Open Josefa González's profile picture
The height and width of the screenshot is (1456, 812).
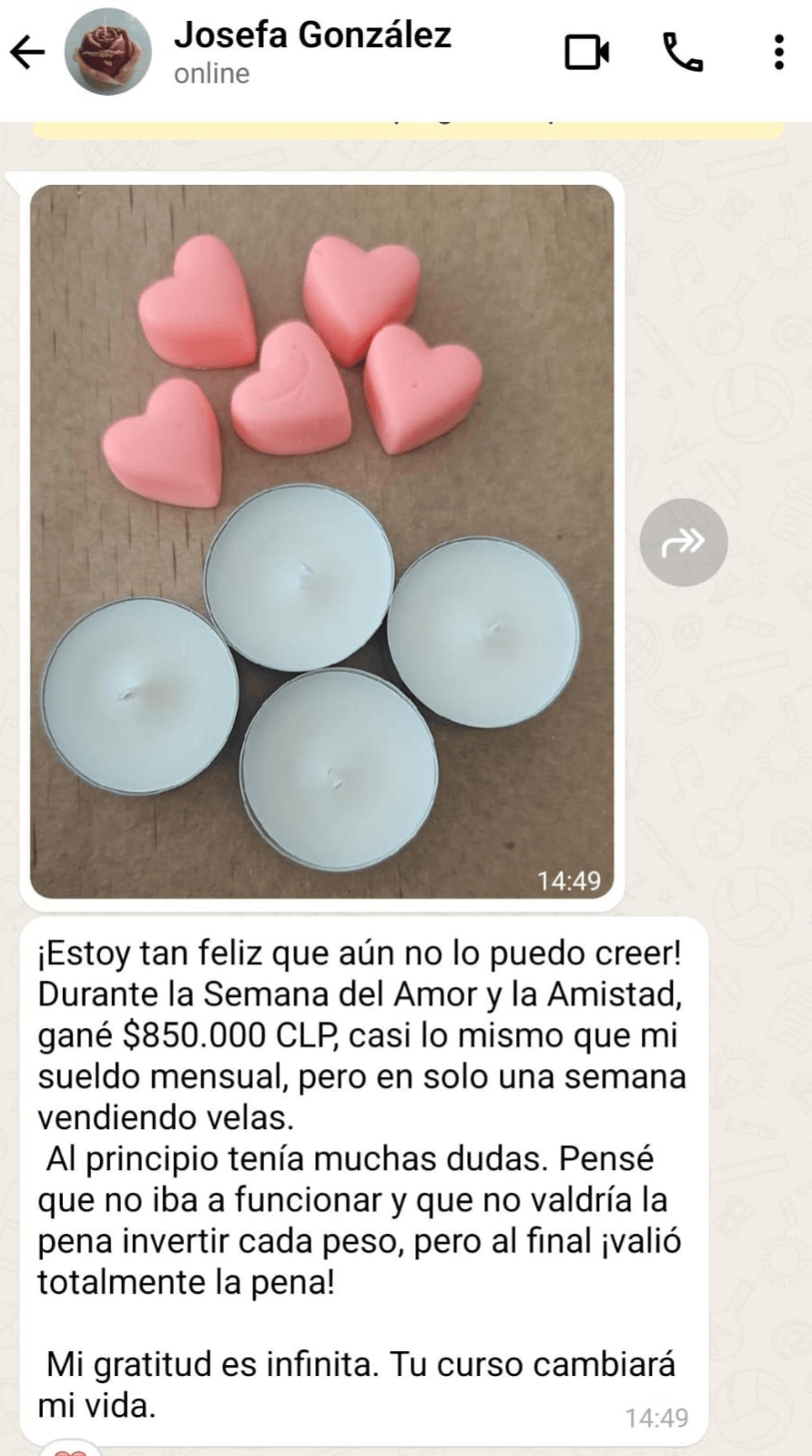pos(107,52)
